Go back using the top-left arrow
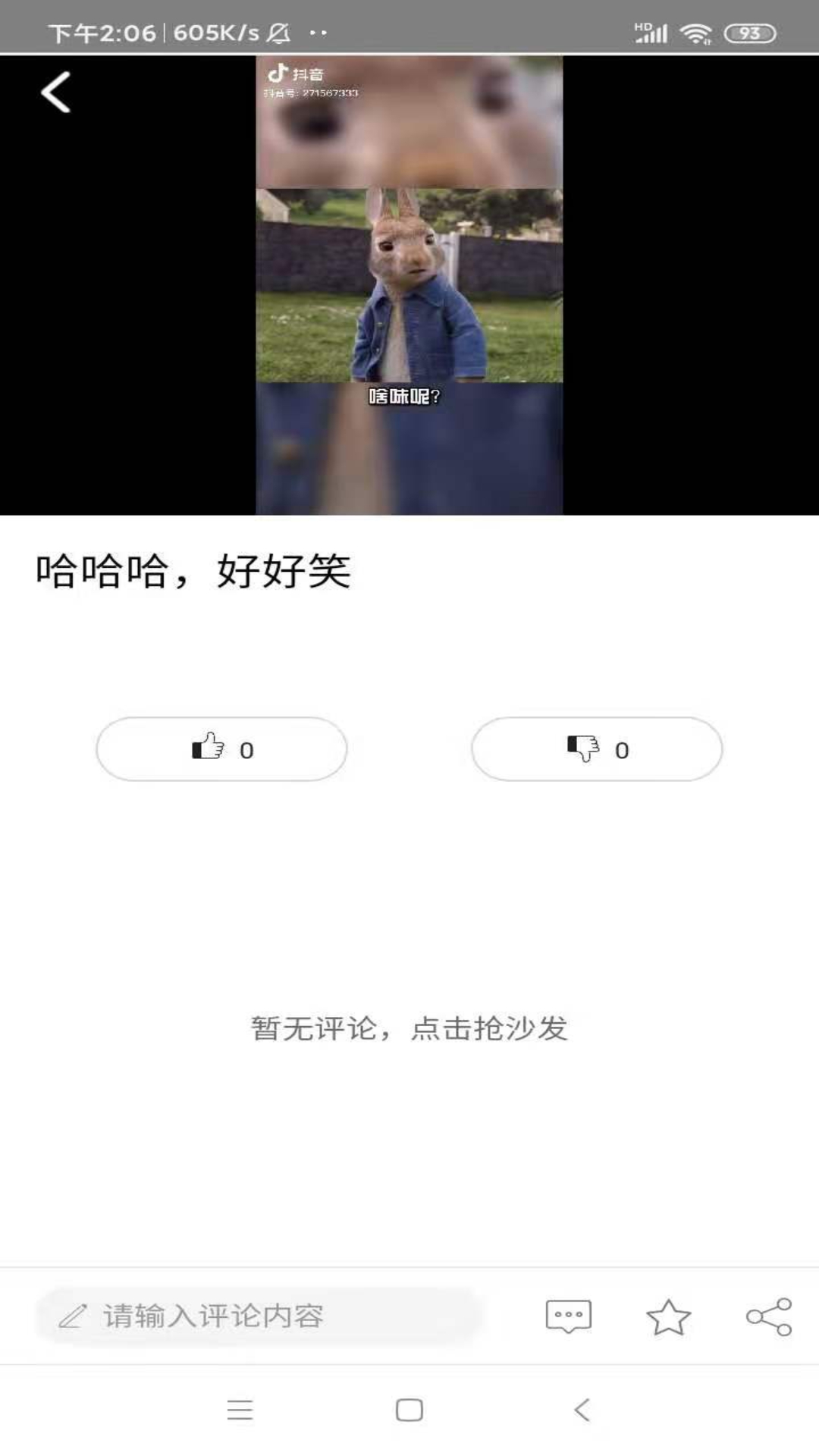The height and width of the screenshot is (1456, 819). click(55, 93)
